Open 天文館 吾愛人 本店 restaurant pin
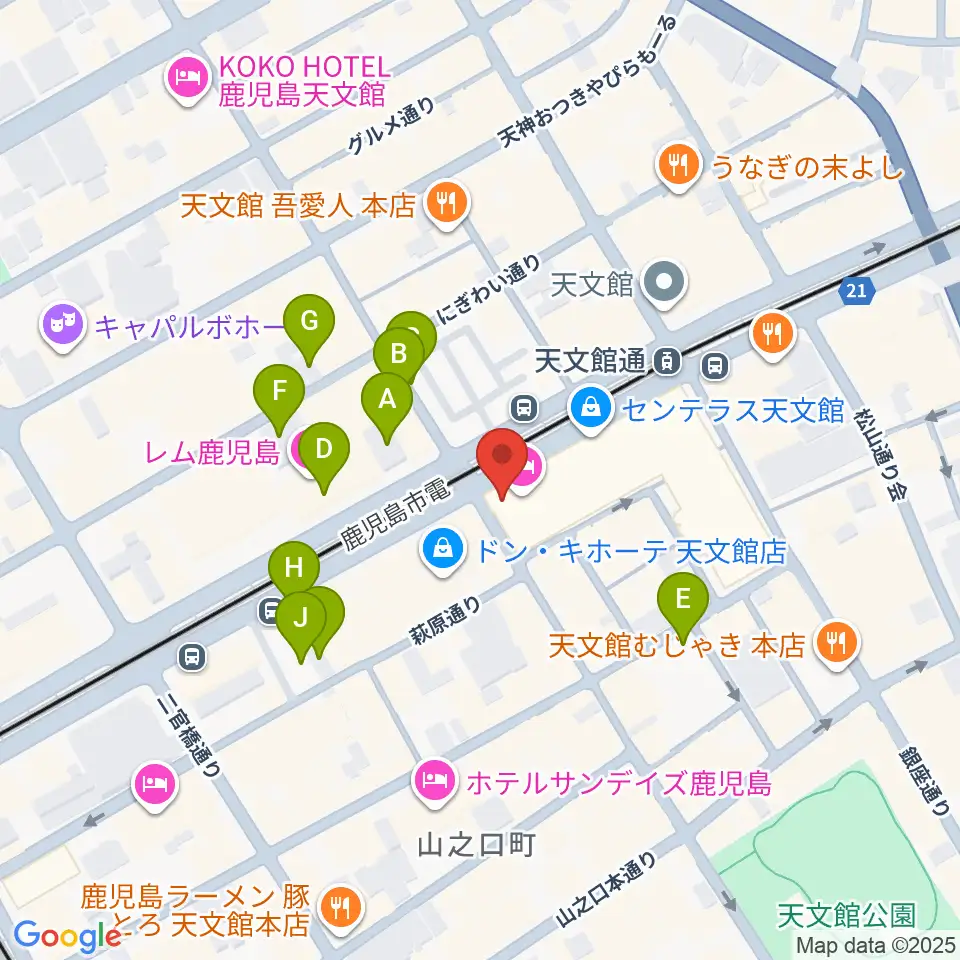 (x=448, y=204)
